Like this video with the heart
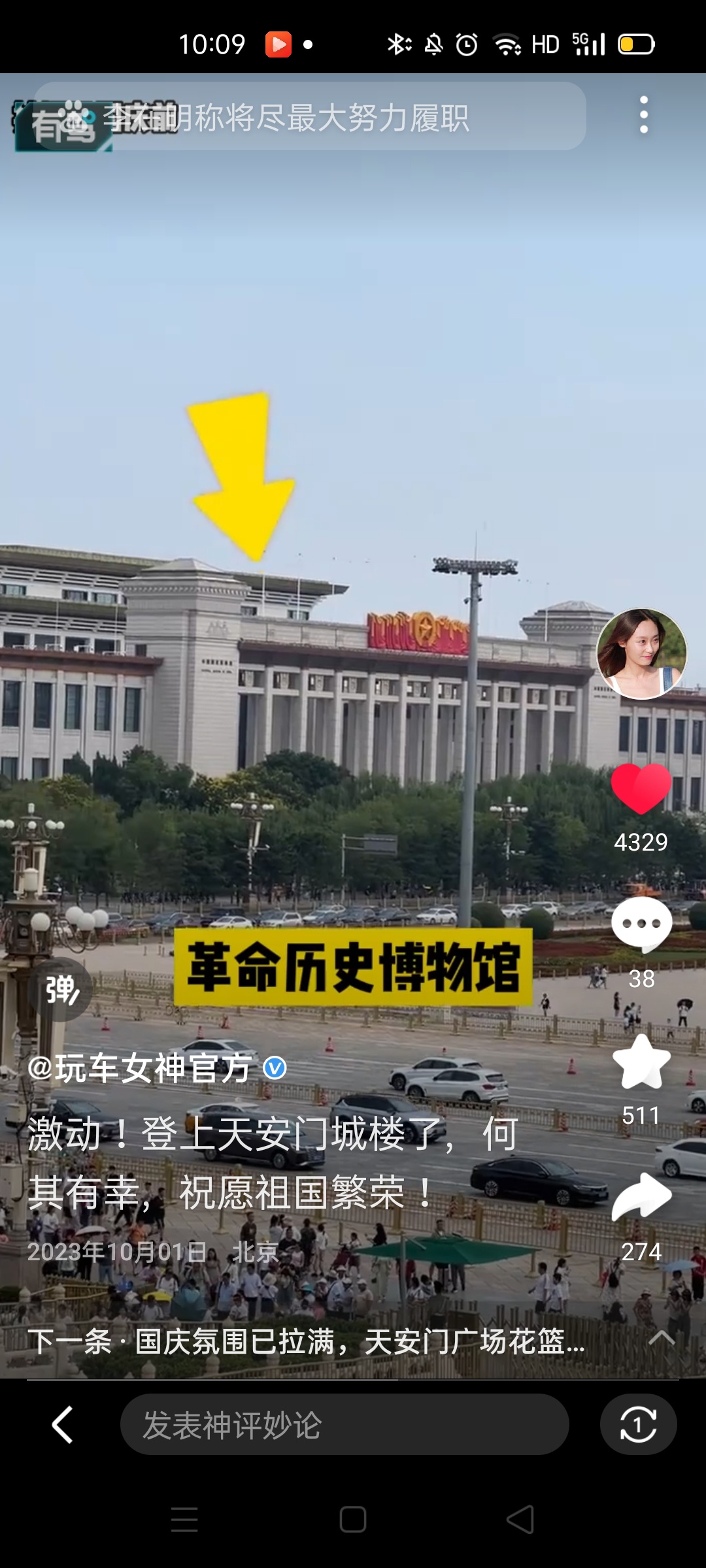This screenshot has width=706, height=1568. [641, 789]
